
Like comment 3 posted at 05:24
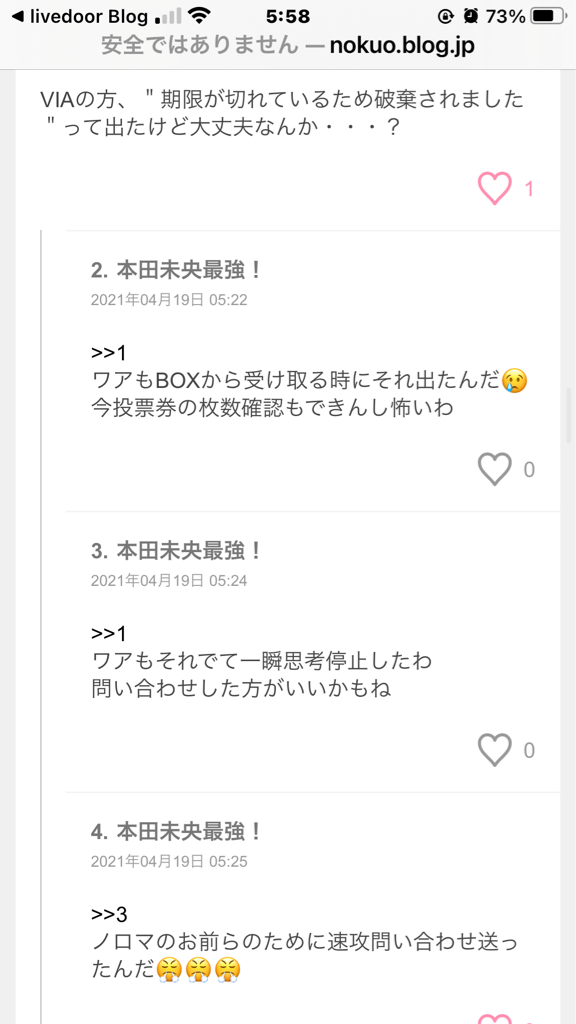[494, 750]
